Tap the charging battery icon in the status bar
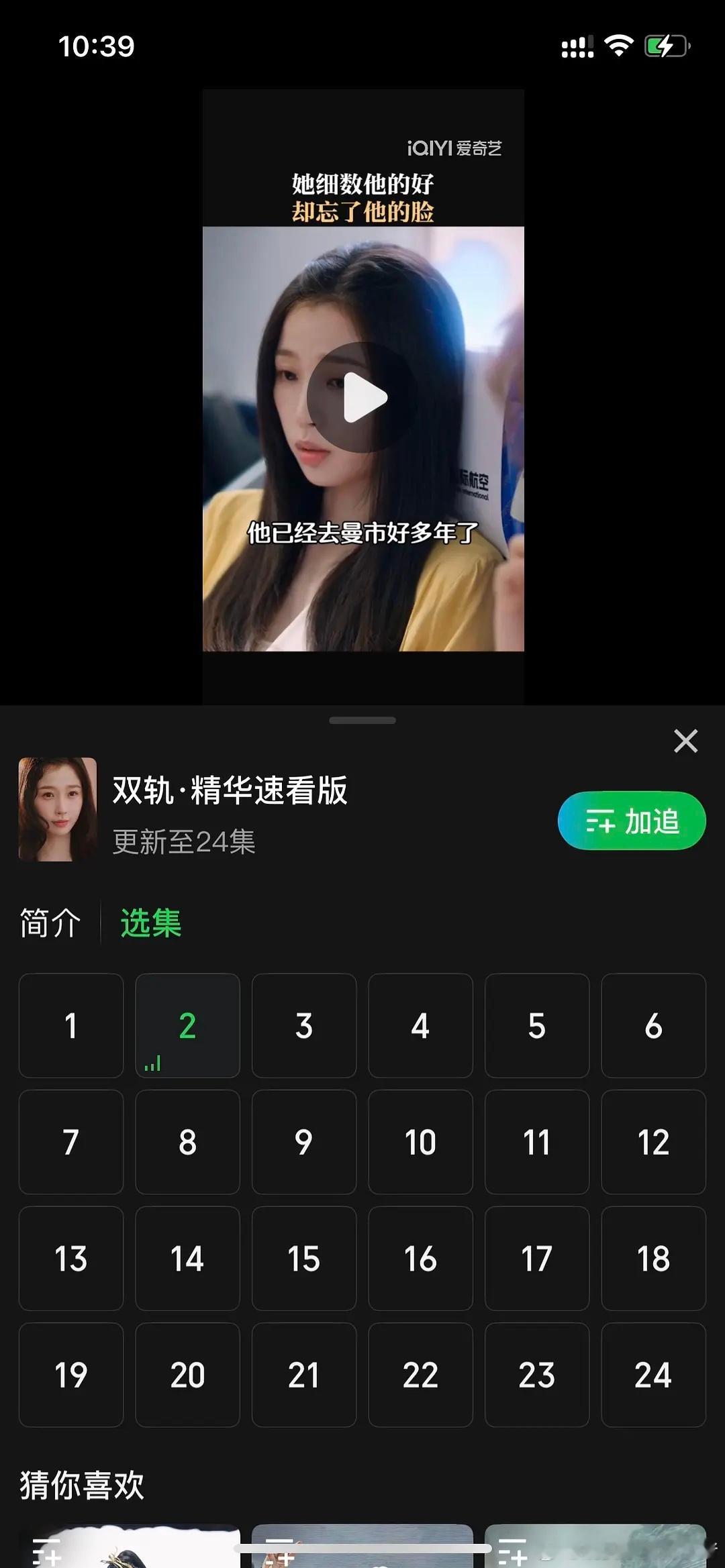Image resolution: width=725 pixels, height=1568 pixels. click(666, 44)
